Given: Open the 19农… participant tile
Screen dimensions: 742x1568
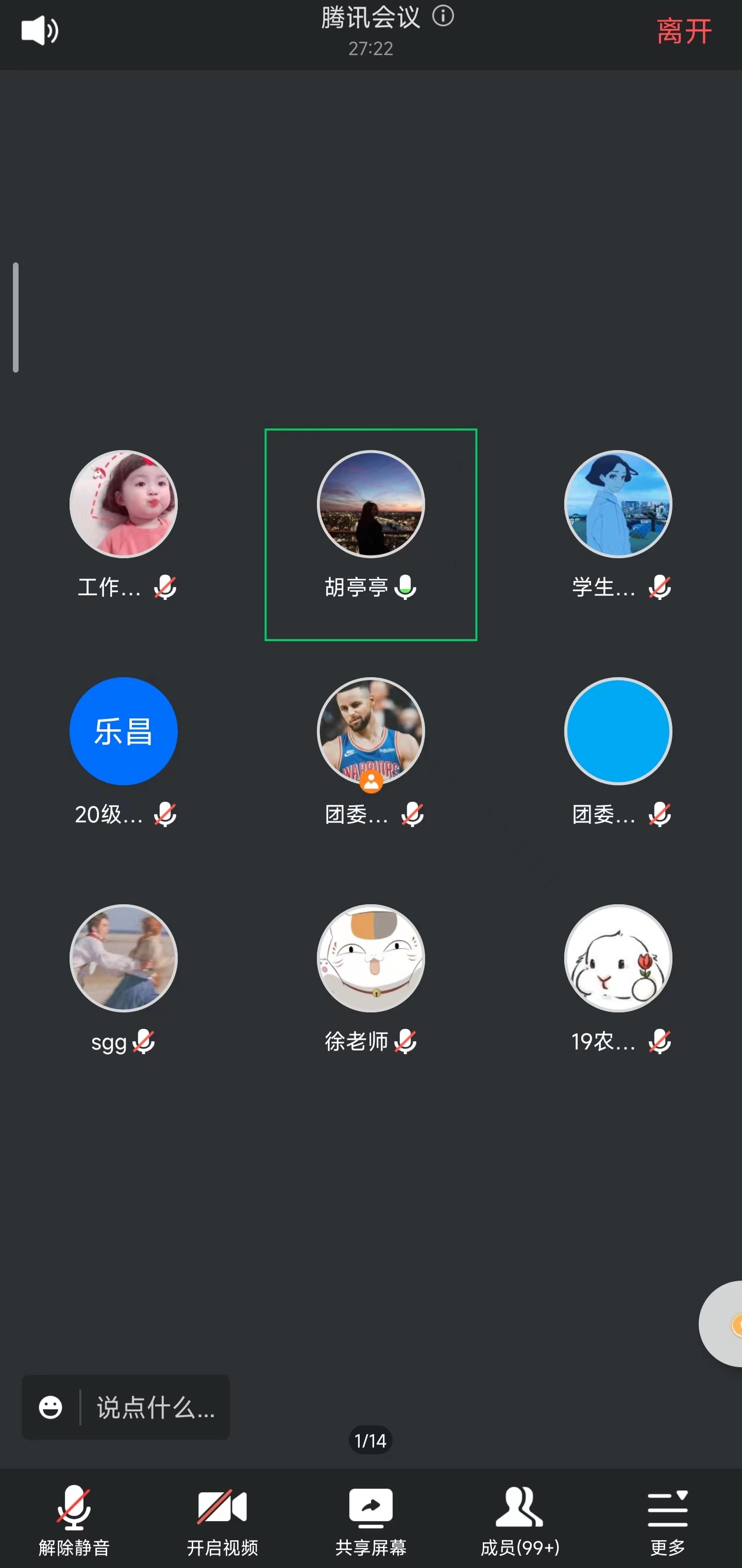Looking at the screenshot, I should (618, 958).
